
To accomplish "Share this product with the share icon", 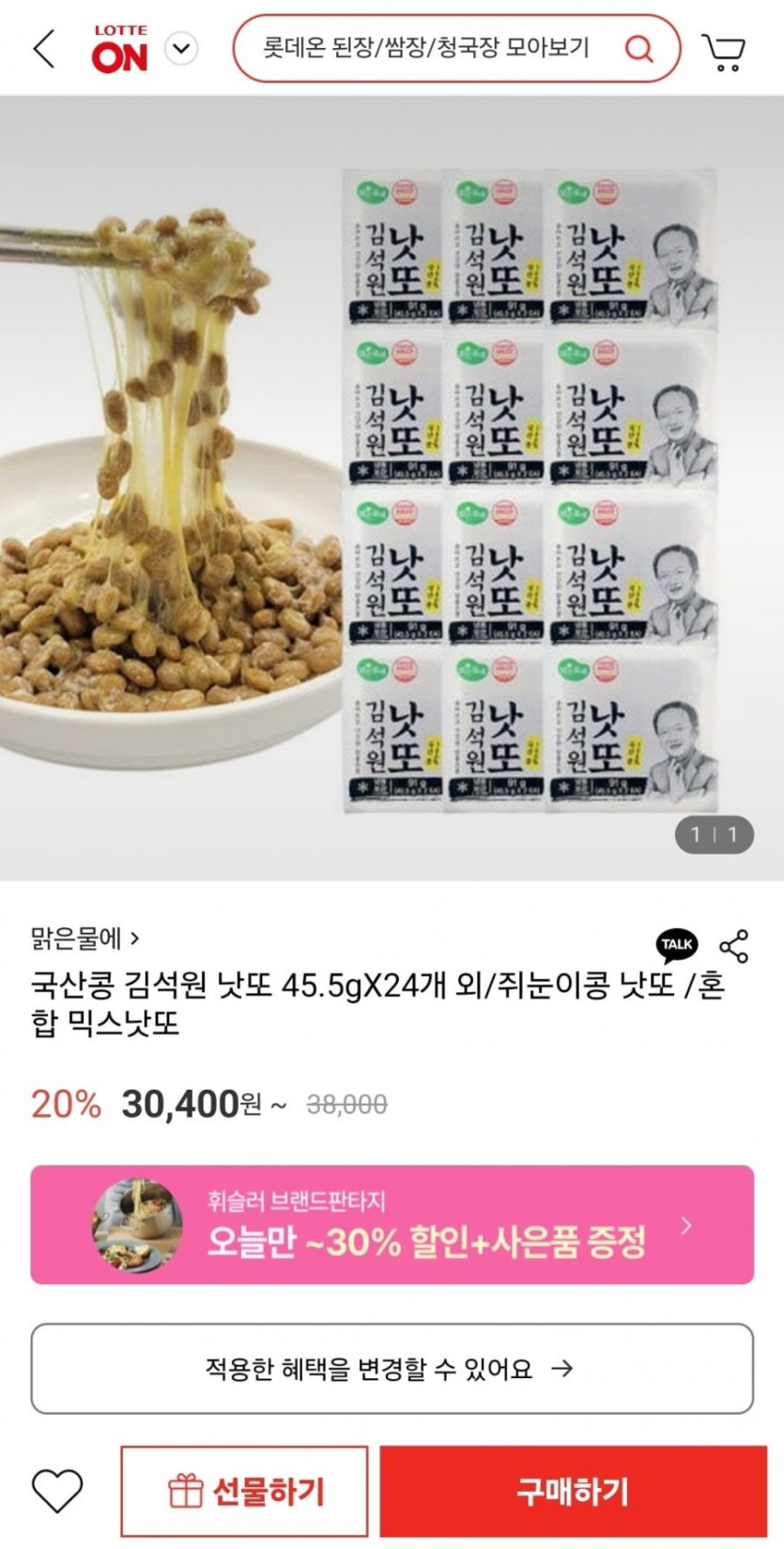I will [733, 946].
